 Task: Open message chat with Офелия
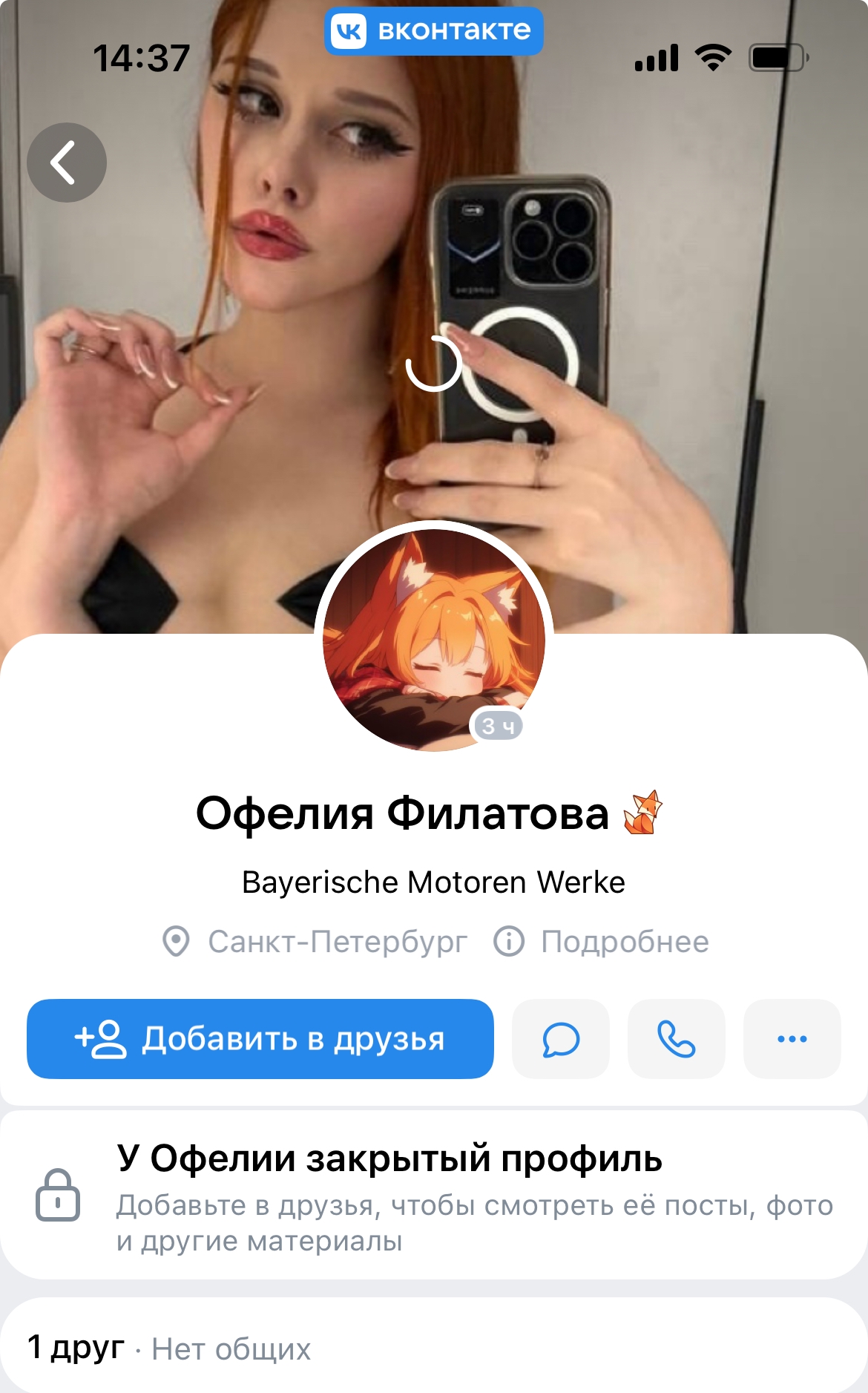click(561, 1039)
